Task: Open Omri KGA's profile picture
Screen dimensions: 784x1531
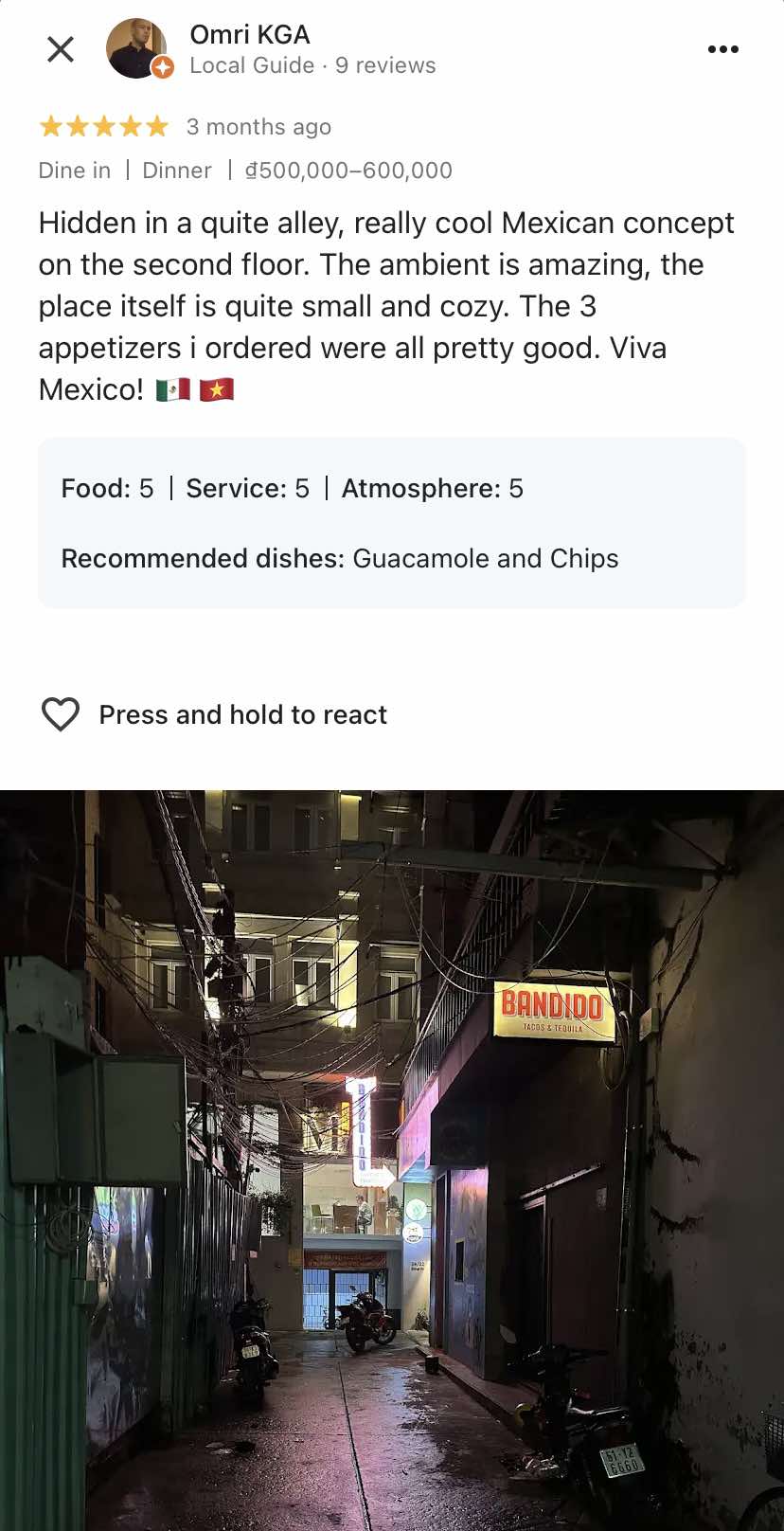Action: 137,48
